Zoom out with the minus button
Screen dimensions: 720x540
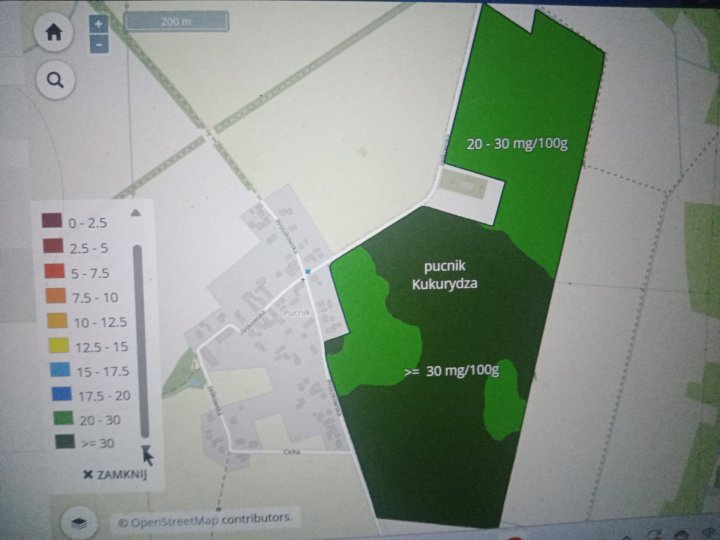[98, 44]
